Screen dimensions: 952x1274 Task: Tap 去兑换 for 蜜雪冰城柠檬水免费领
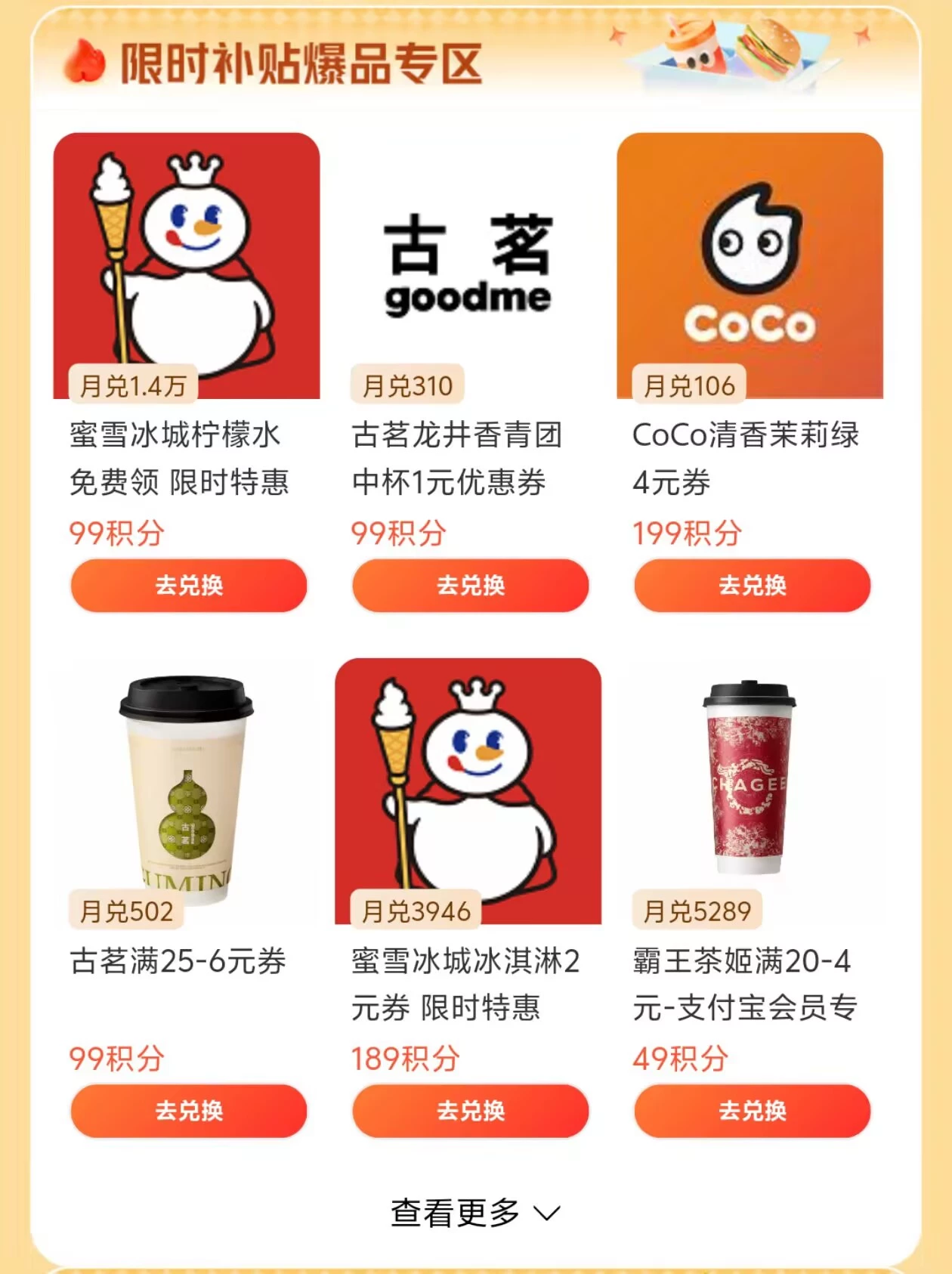pyautogui.click(x=189, y=586)
